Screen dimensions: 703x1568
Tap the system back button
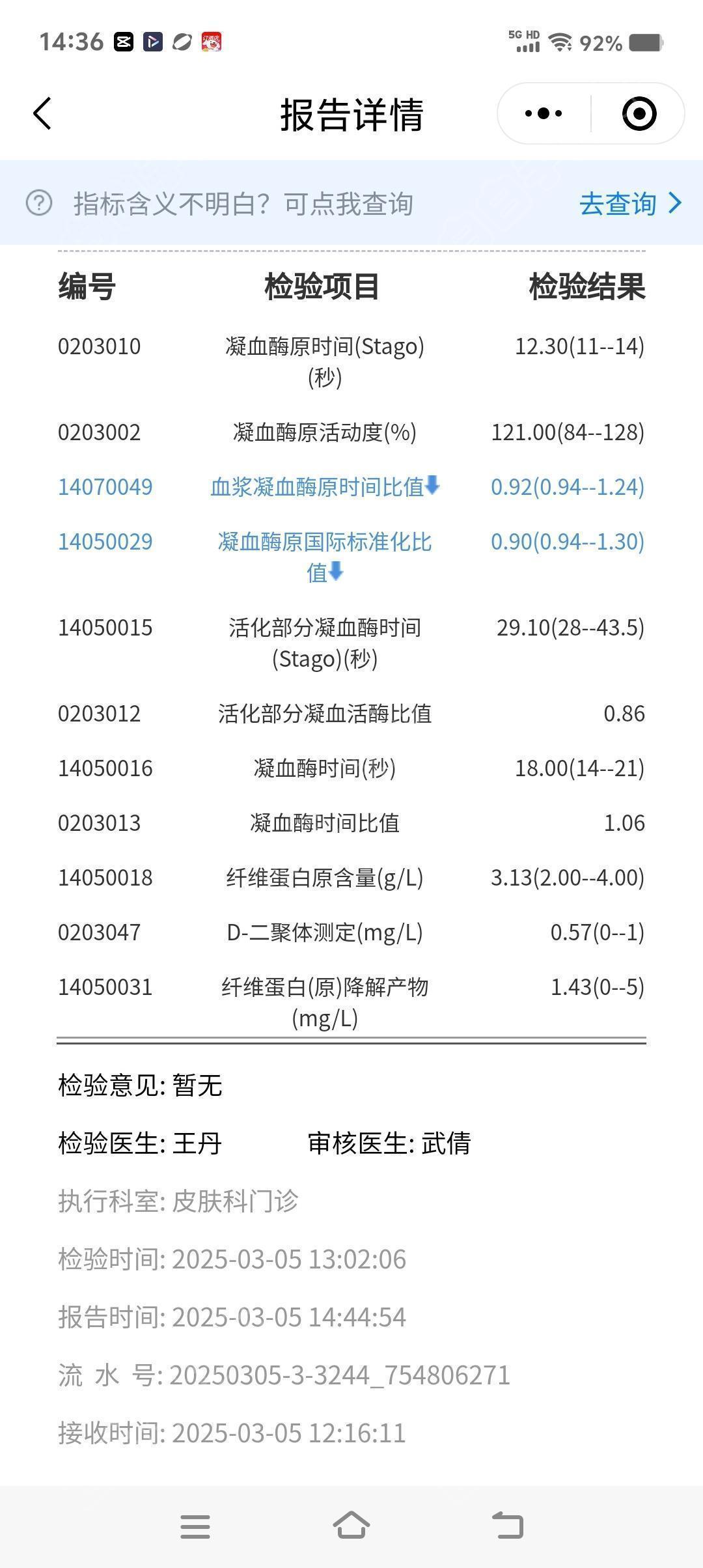pyautogui.click(x=508, y=1526)
